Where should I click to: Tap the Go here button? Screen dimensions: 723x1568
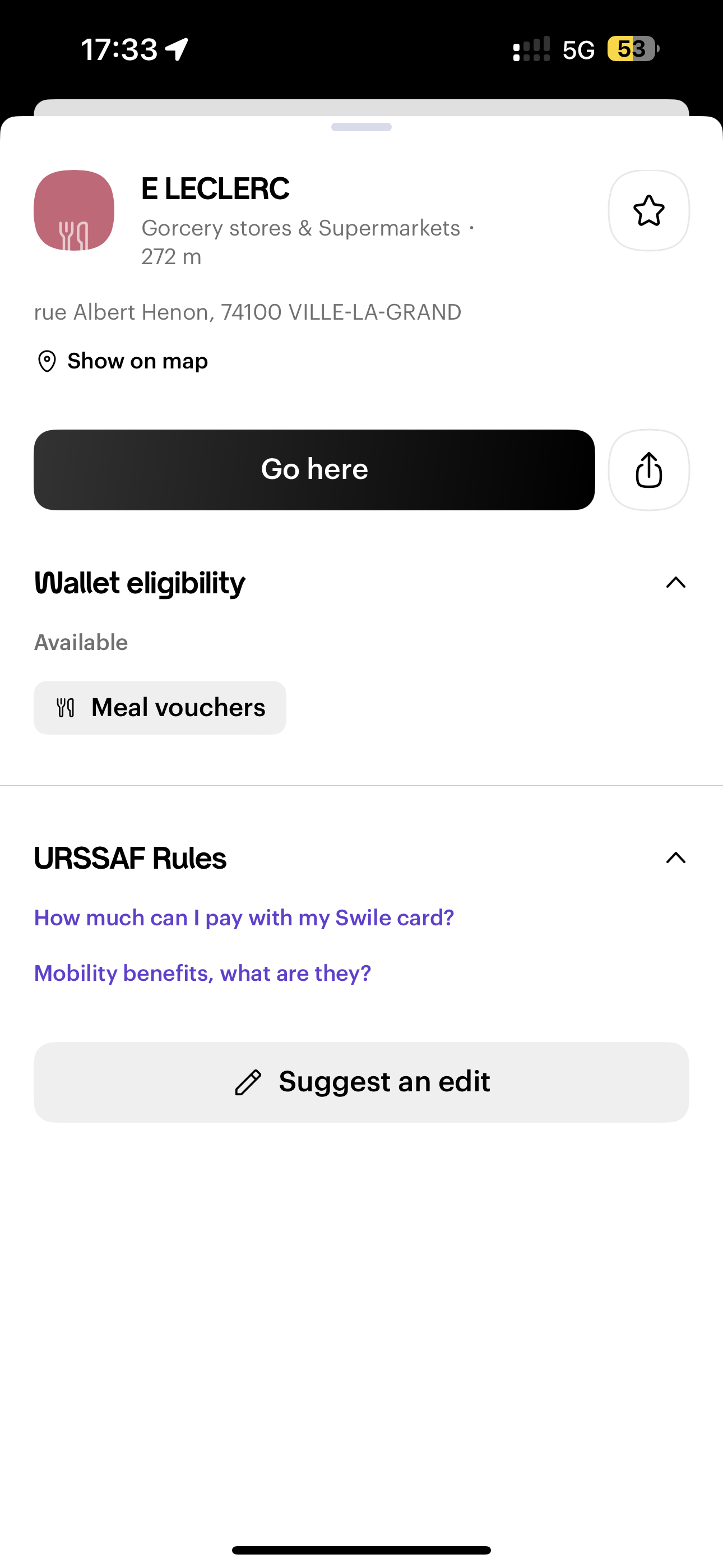tap(314, 470)
